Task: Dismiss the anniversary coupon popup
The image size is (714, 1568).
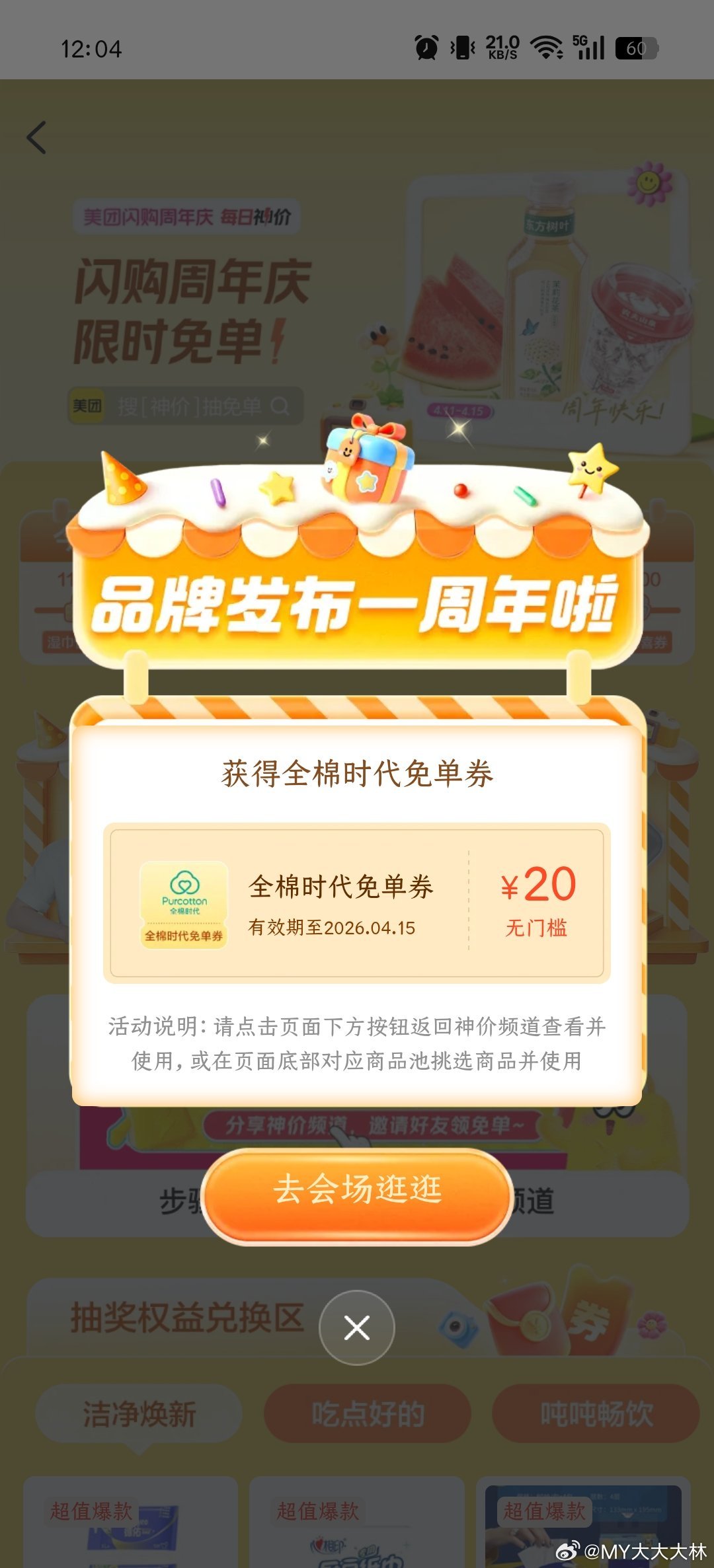Action: coord(357,1327)
